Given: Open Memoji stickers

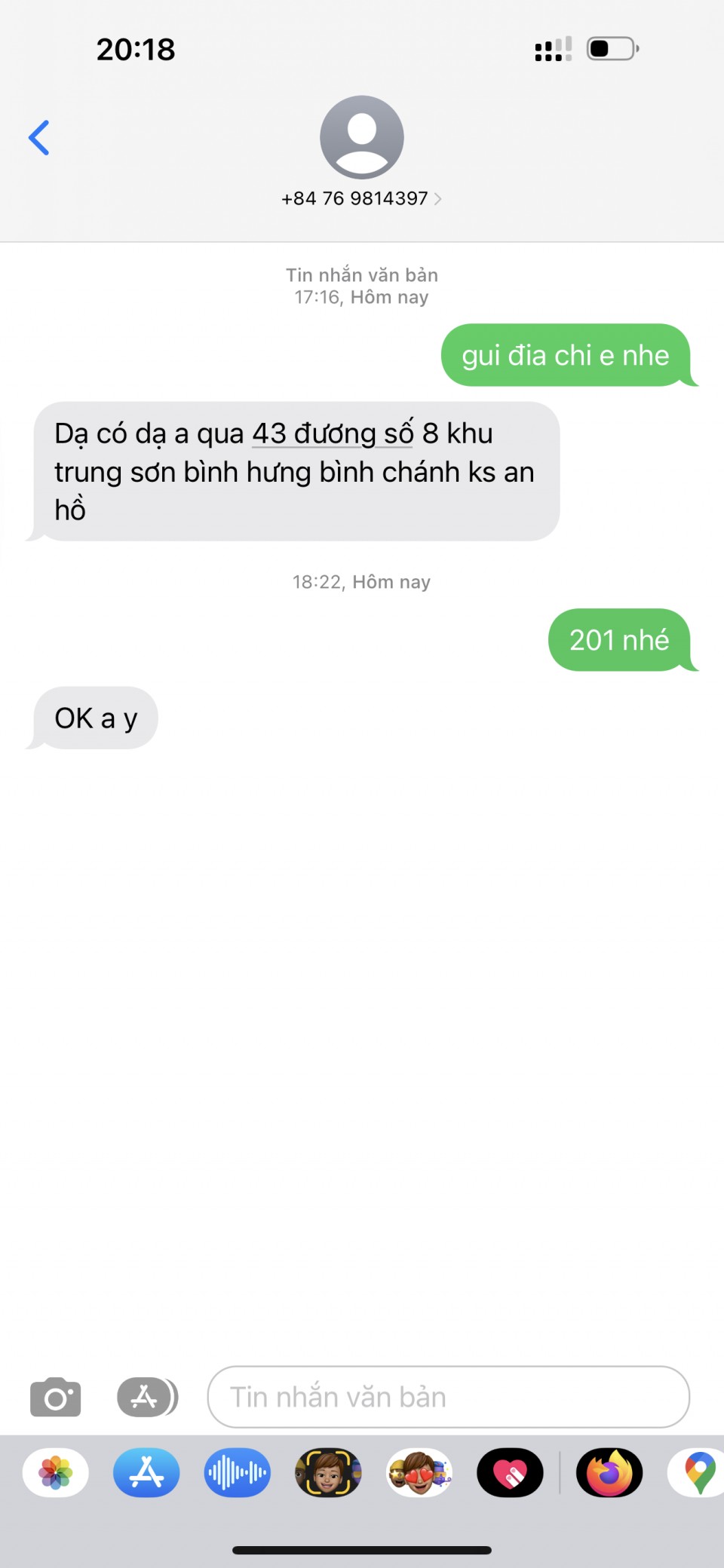Looking at the screenshot, I should point(419,1472).
